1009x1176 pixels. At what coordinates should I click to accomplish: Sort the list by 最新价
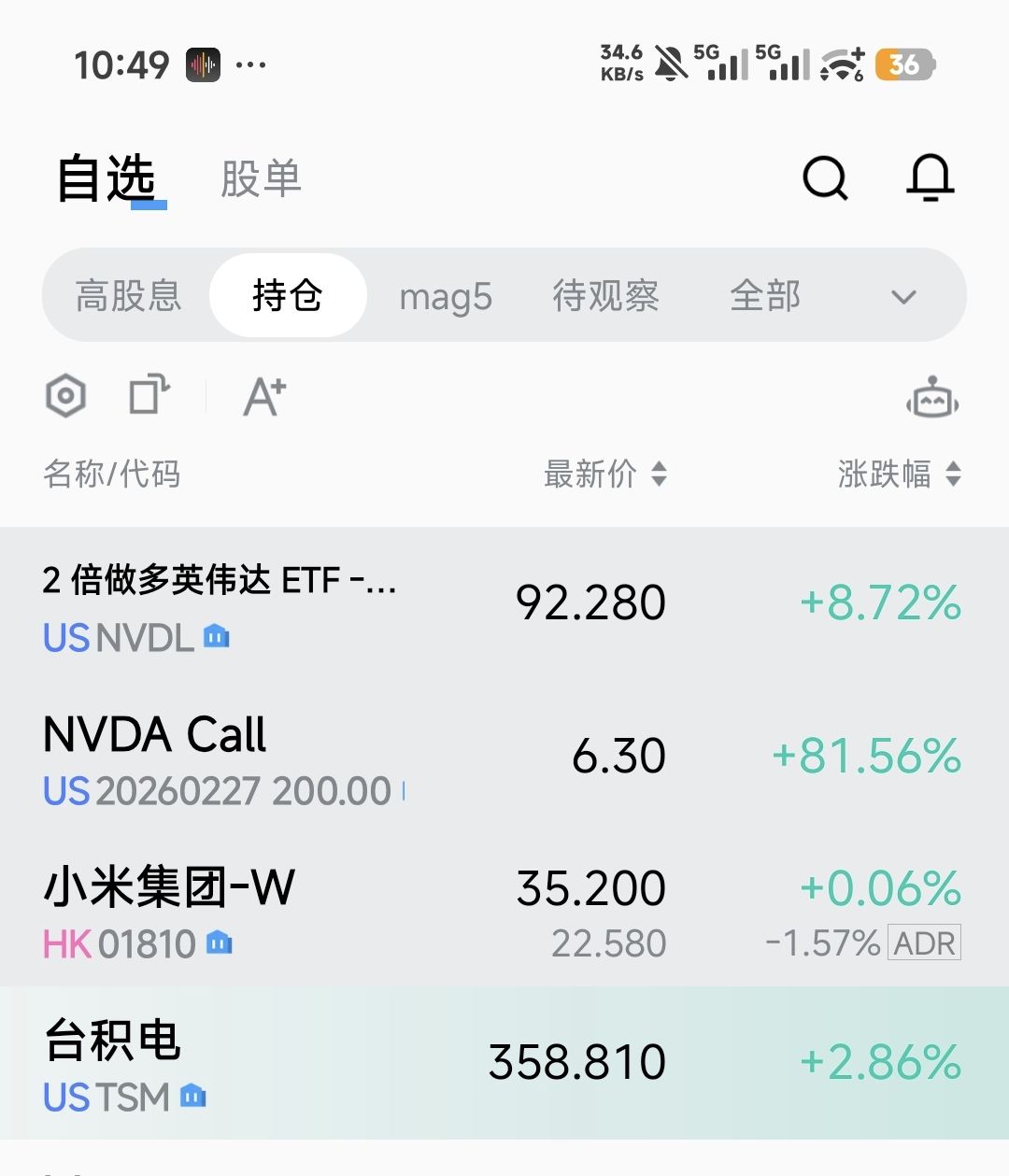[x=605, y=474]
